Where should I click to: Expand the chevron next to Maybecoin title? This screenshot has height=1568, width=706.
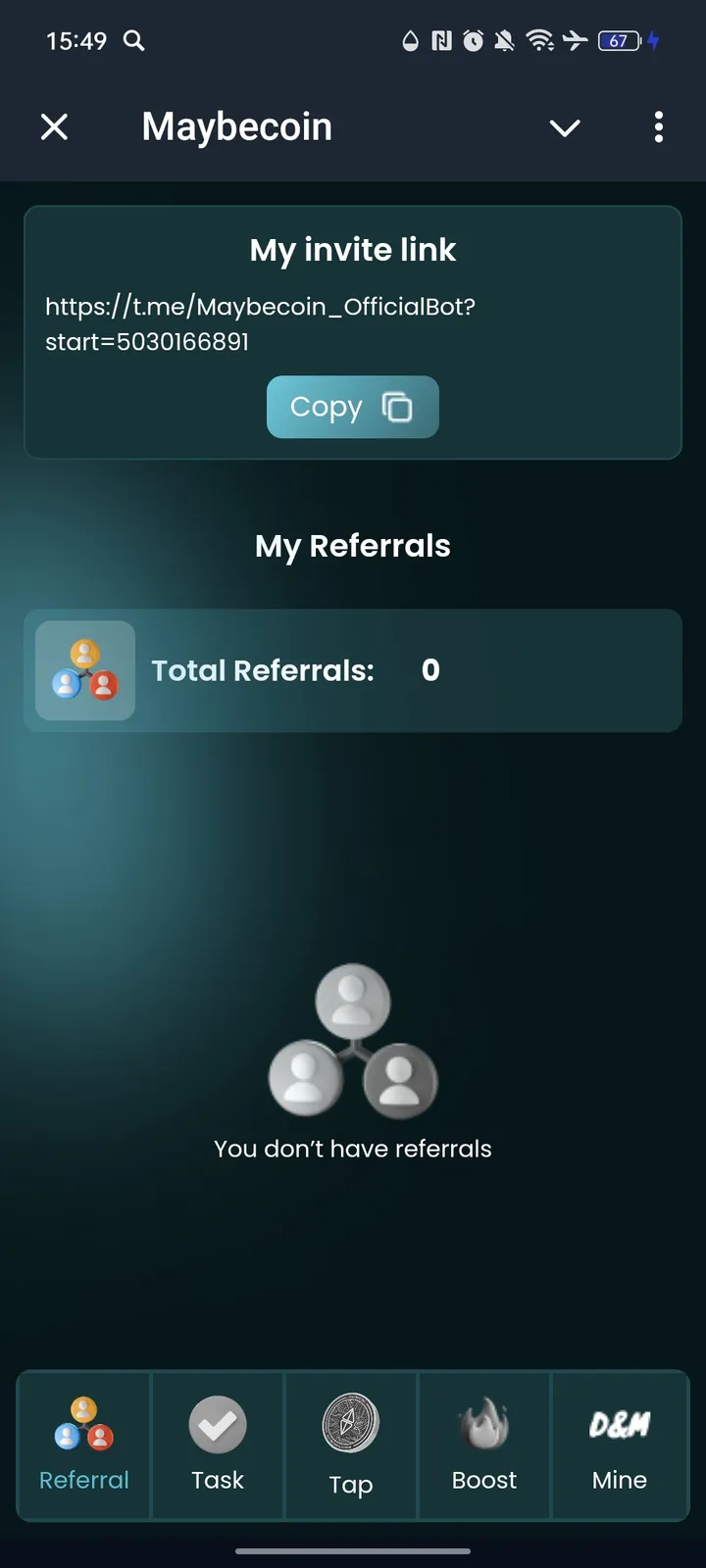click(565, 127)
